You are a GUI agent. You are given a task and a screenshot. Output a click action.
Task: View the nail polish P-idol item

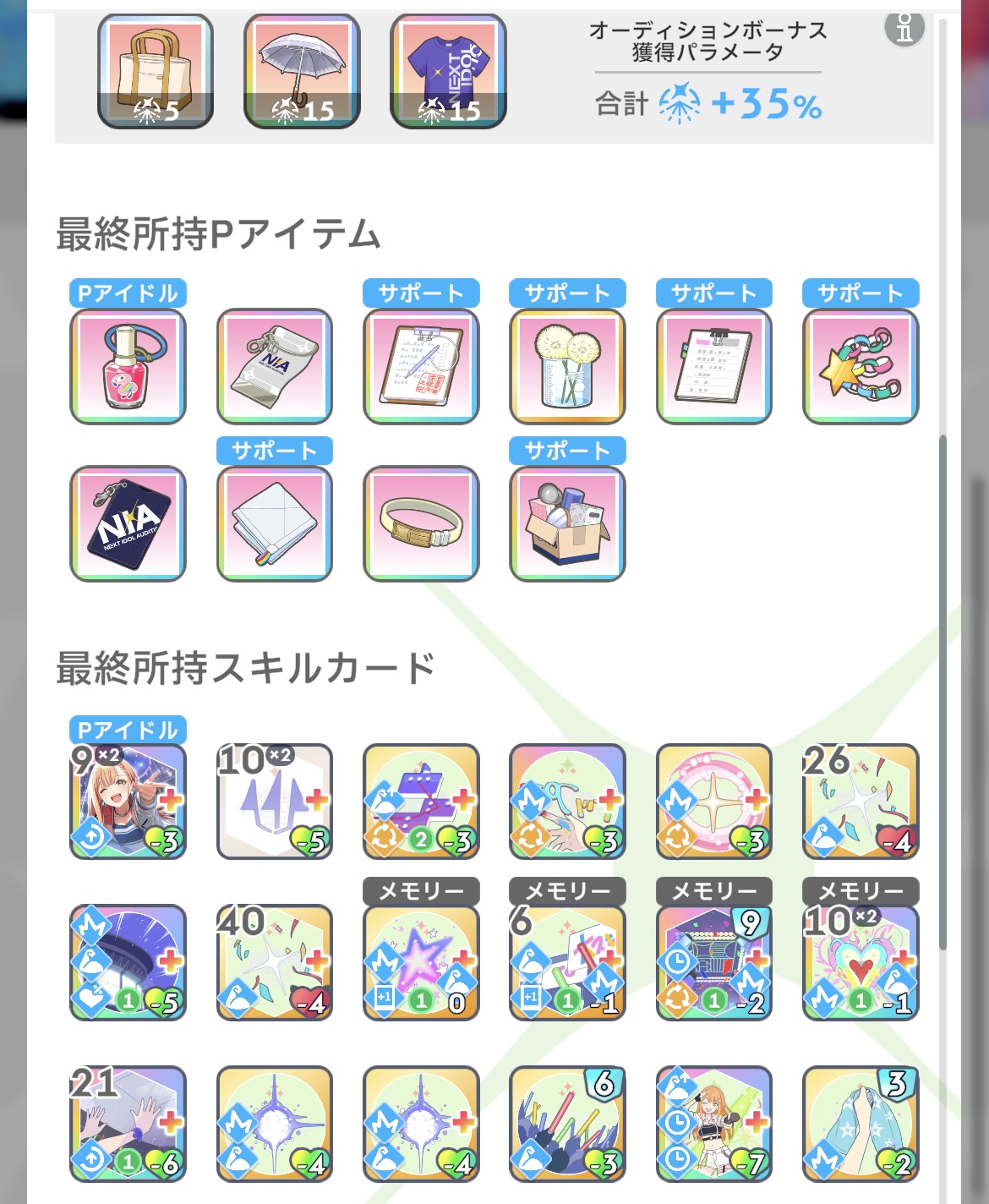128,366
